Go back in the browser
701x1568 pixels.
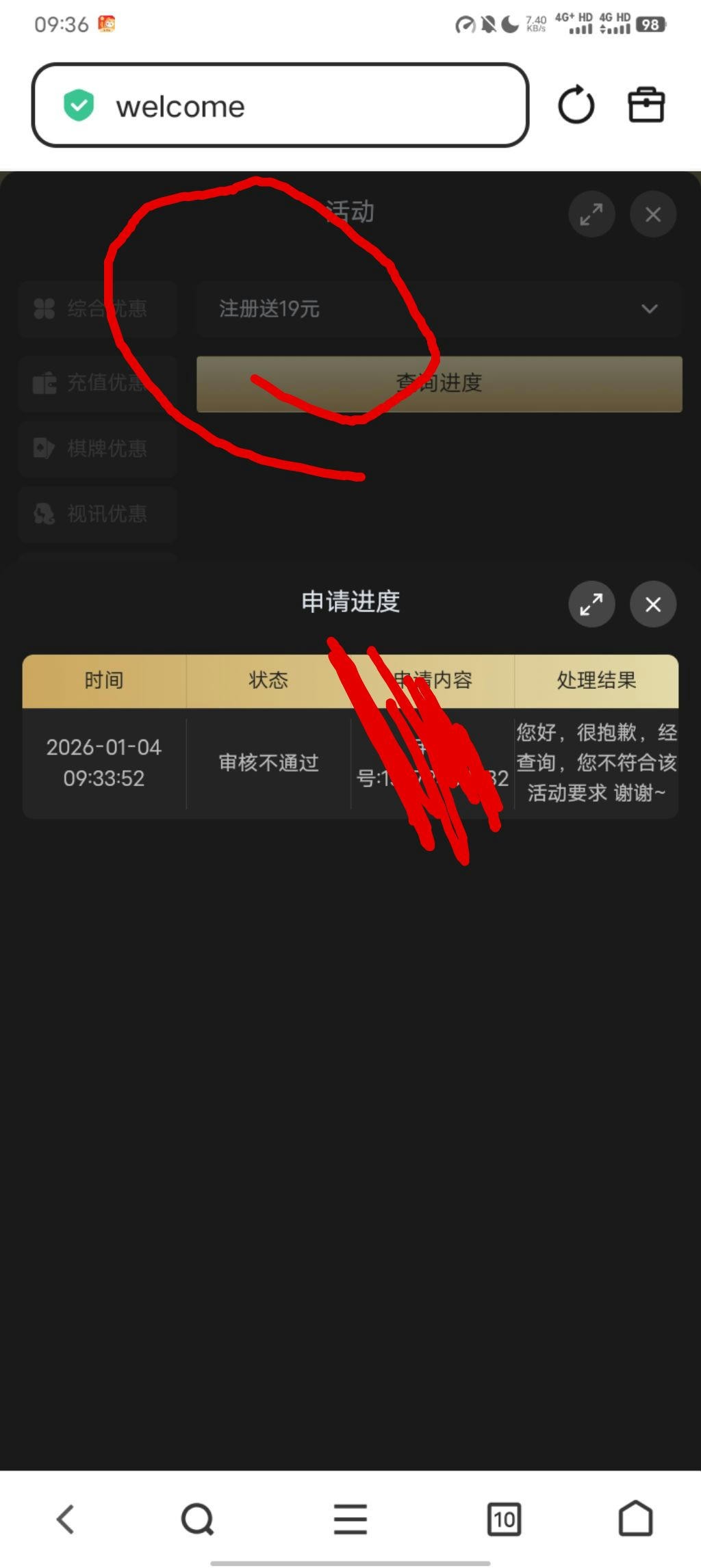(x=65, y=1519)
